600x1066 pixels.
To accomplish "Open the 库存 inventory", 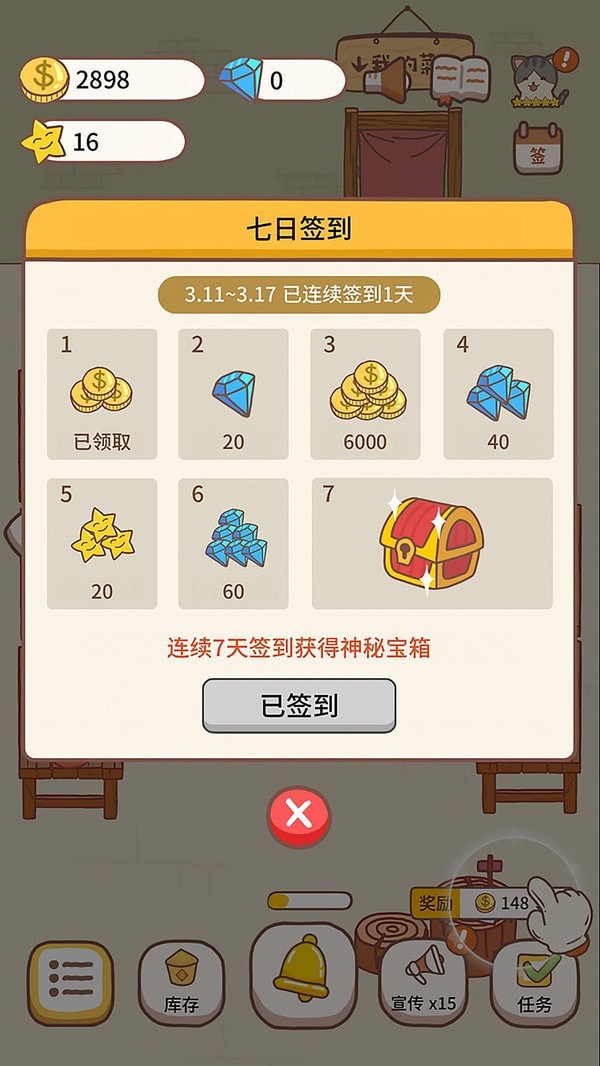I will (x=181, y=979).
